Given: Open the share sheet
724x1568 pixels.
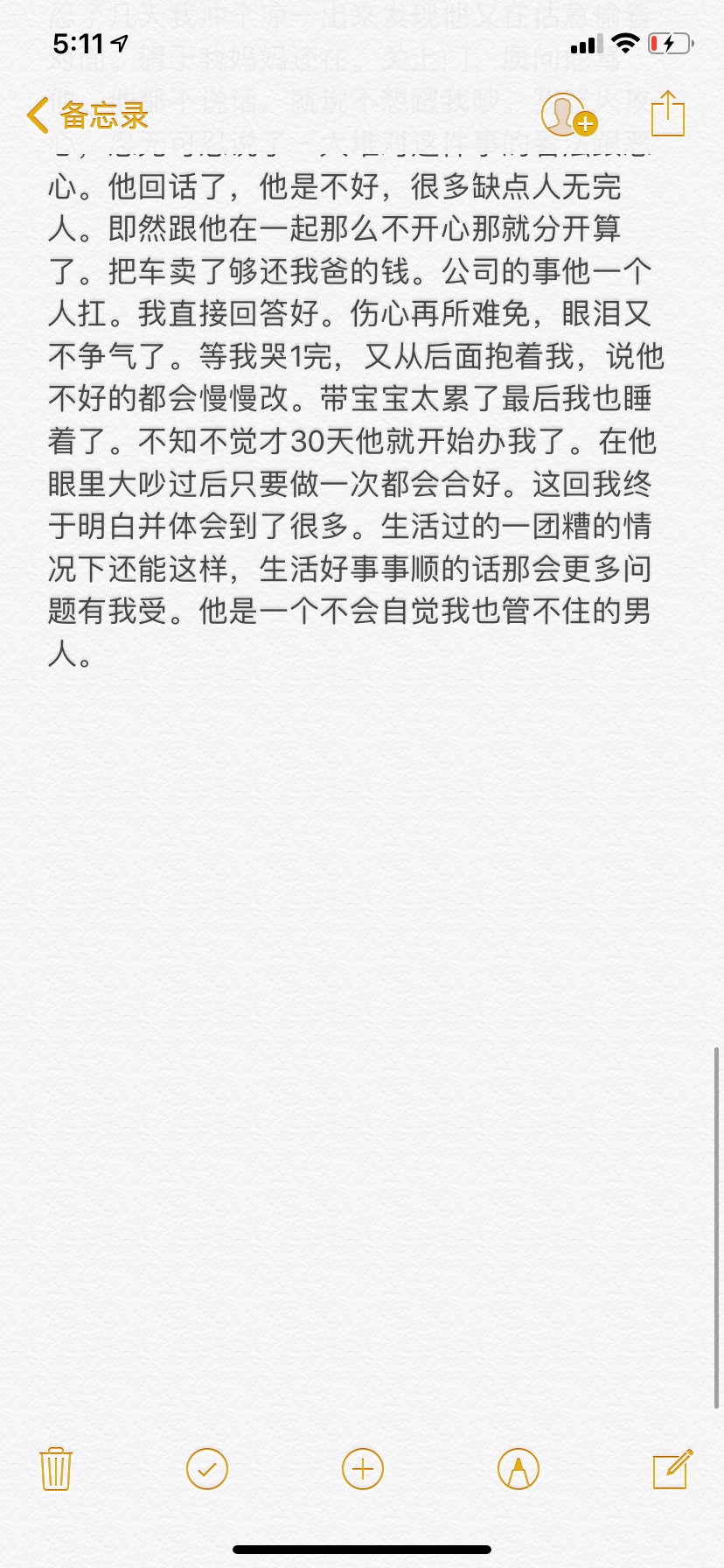Looking at the screenshot, I should coord(667,114).
